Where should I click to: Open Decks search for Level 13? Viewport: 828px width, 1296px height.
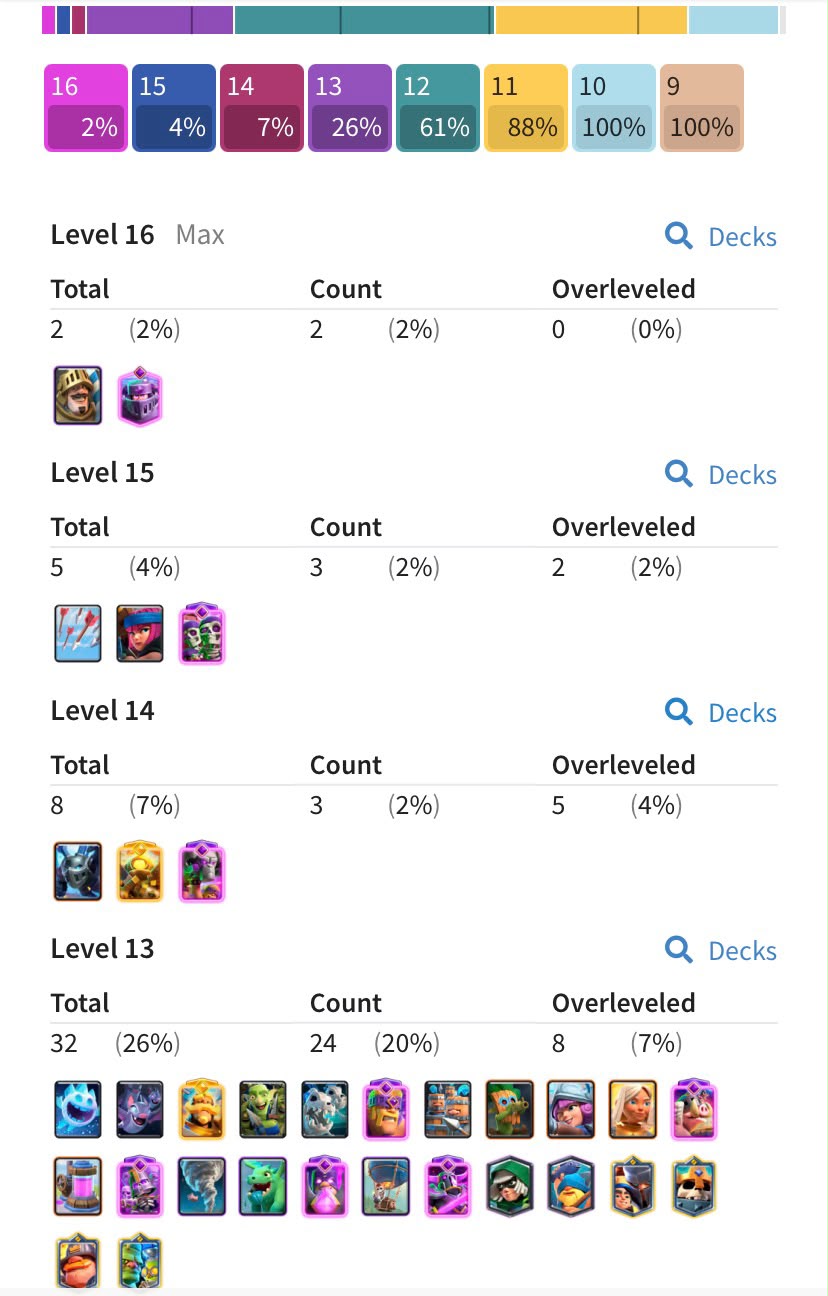[721, 951]
